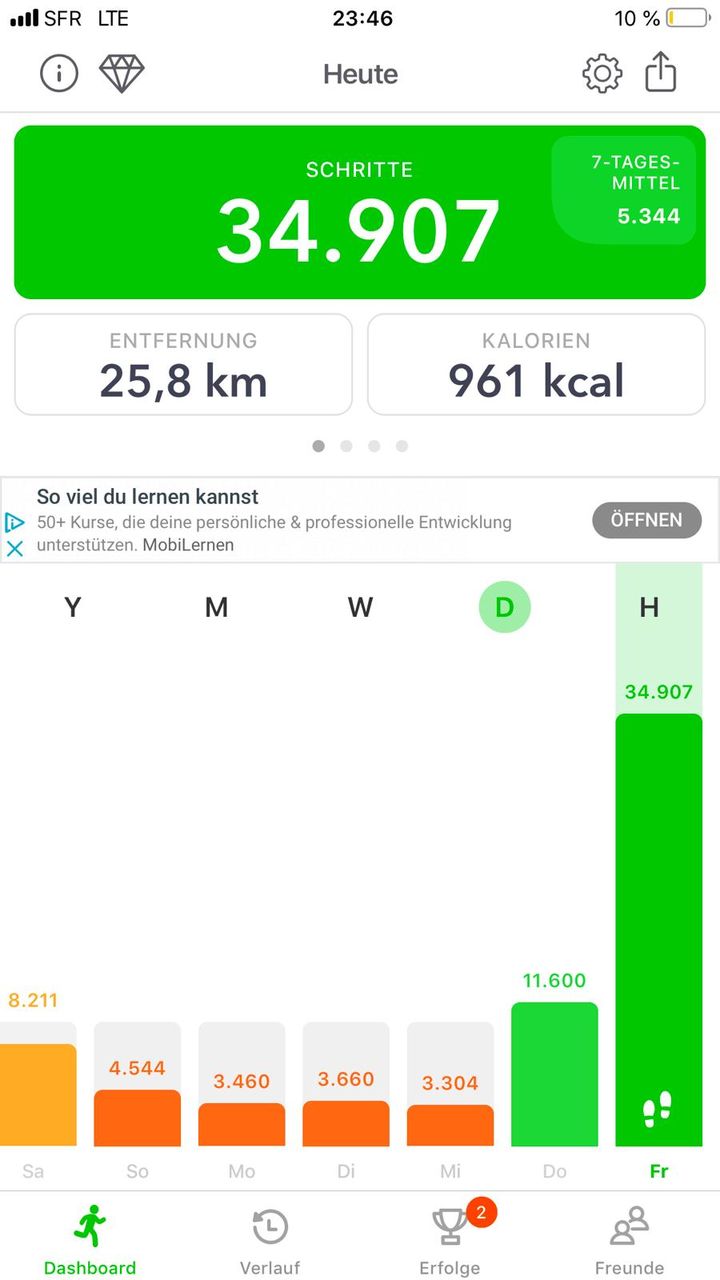
Task: Select the D chart view
Action: (505, 607)
